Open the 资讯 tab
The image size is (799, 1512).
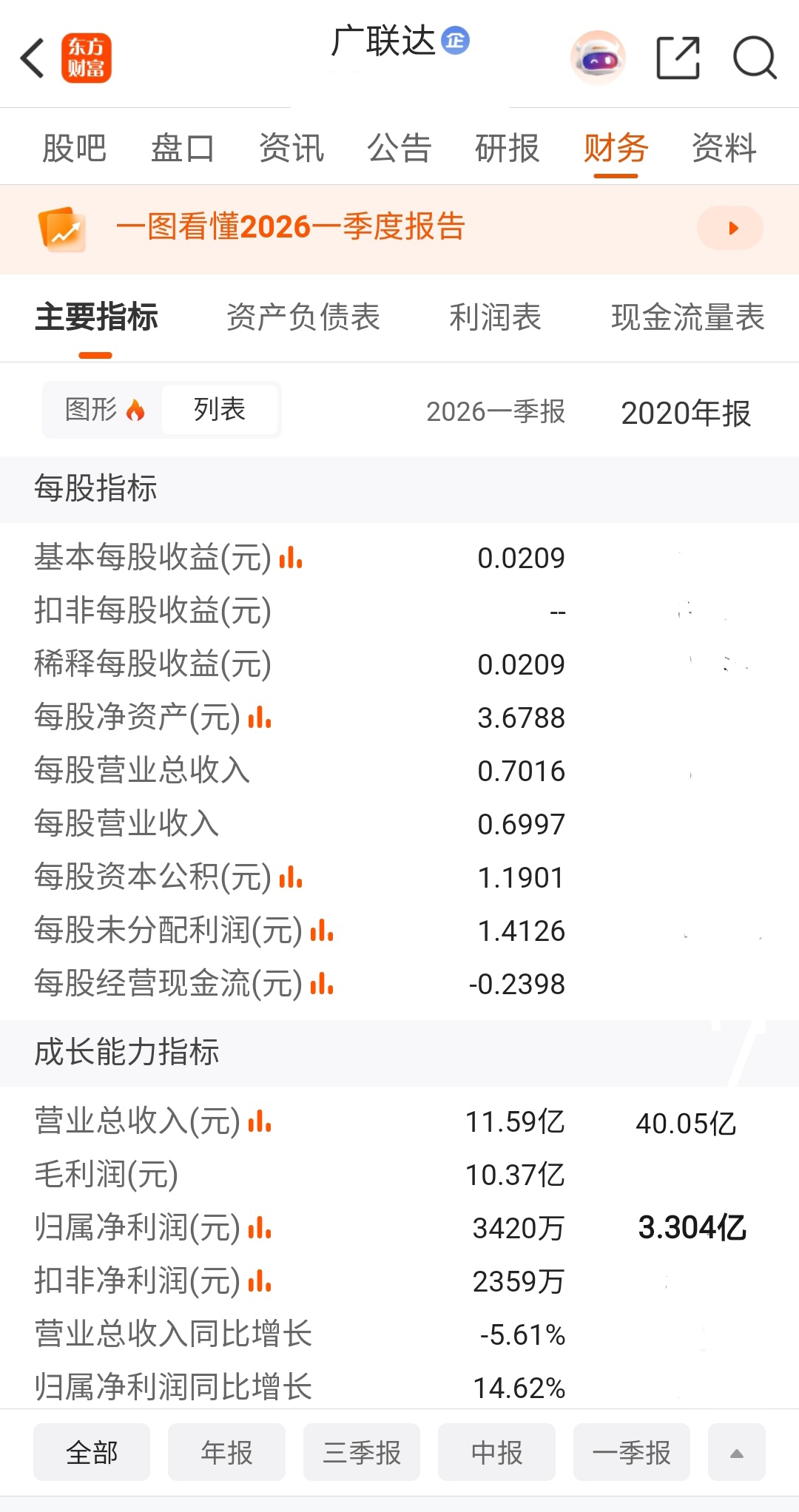(x=291, y=148)
